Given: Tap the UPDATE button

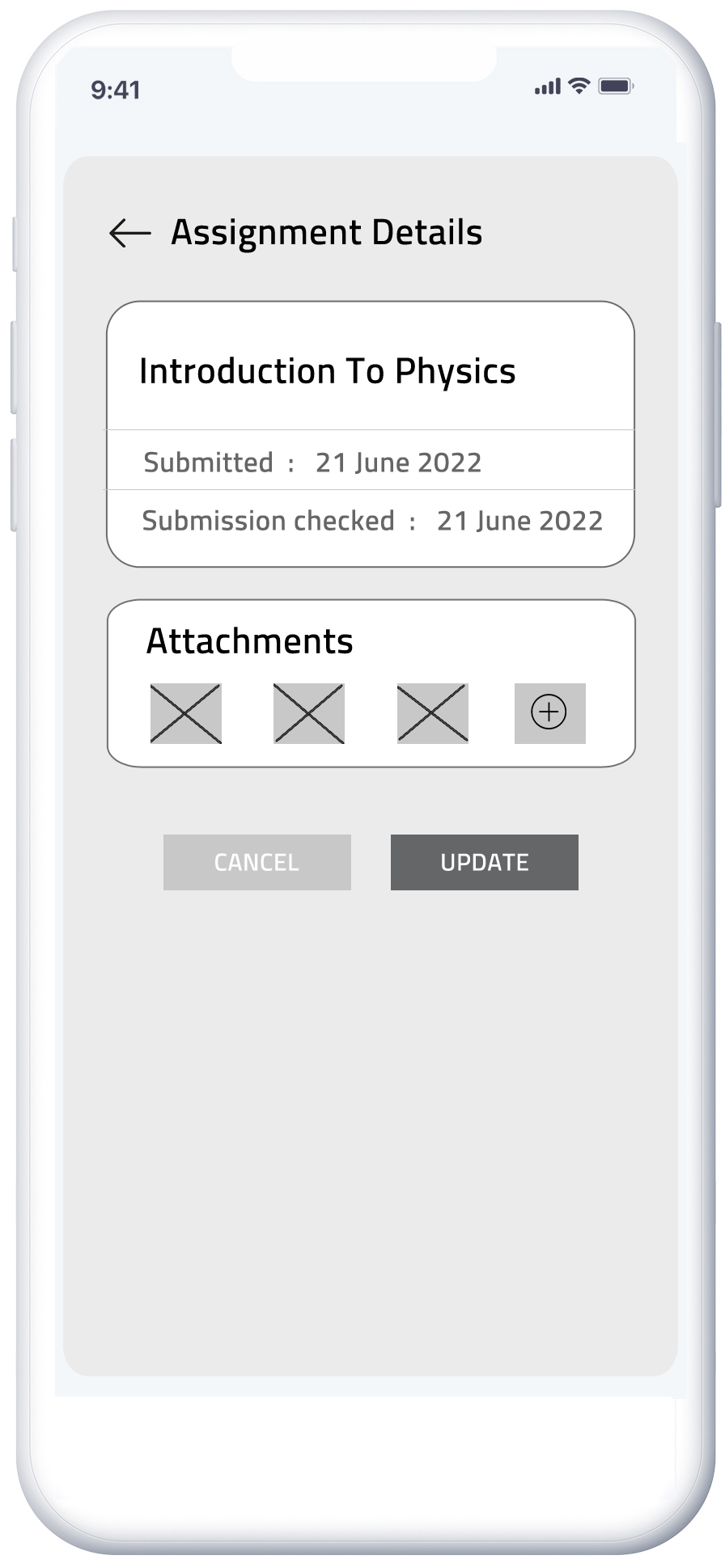Looking at the screenshot, I should 485,862.
